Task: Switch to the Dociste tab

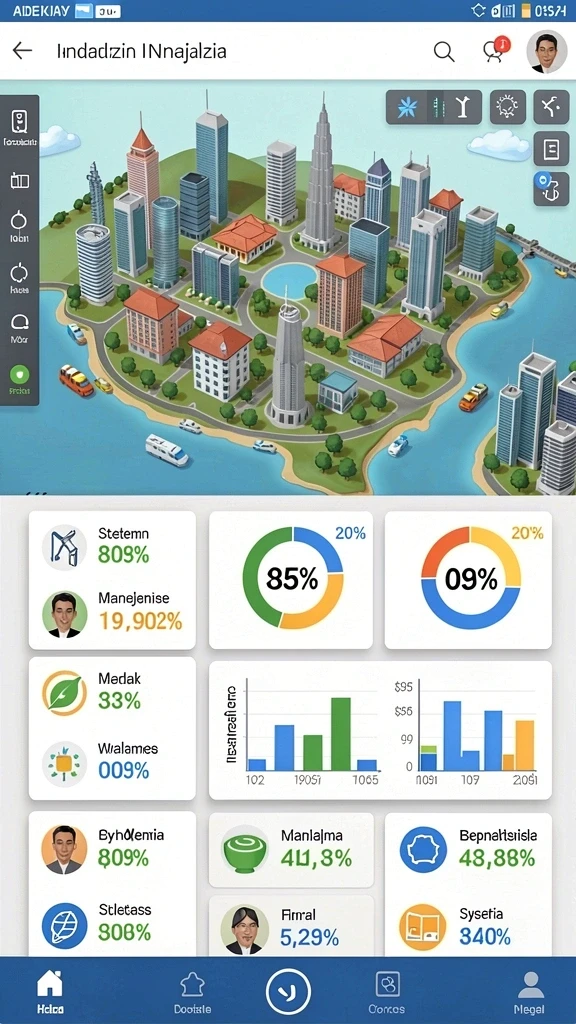Action: pos(193,991)
